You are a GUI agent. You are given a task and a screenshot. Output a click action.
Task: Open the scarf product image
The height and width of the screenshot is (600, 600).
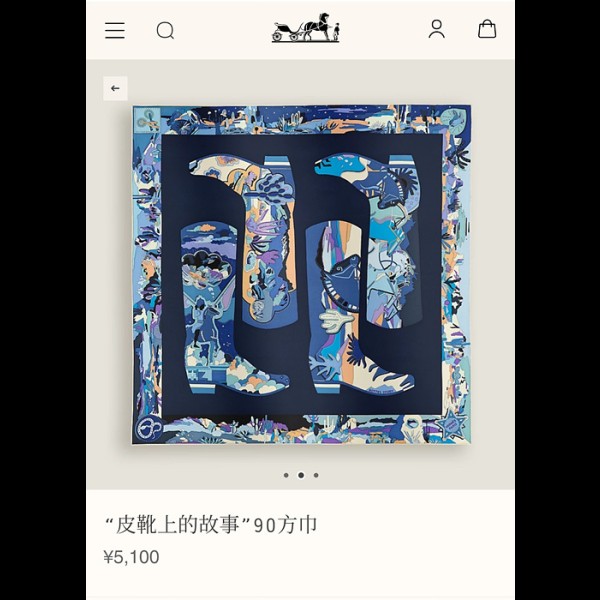pyautogui.click(x=301, y=275)
